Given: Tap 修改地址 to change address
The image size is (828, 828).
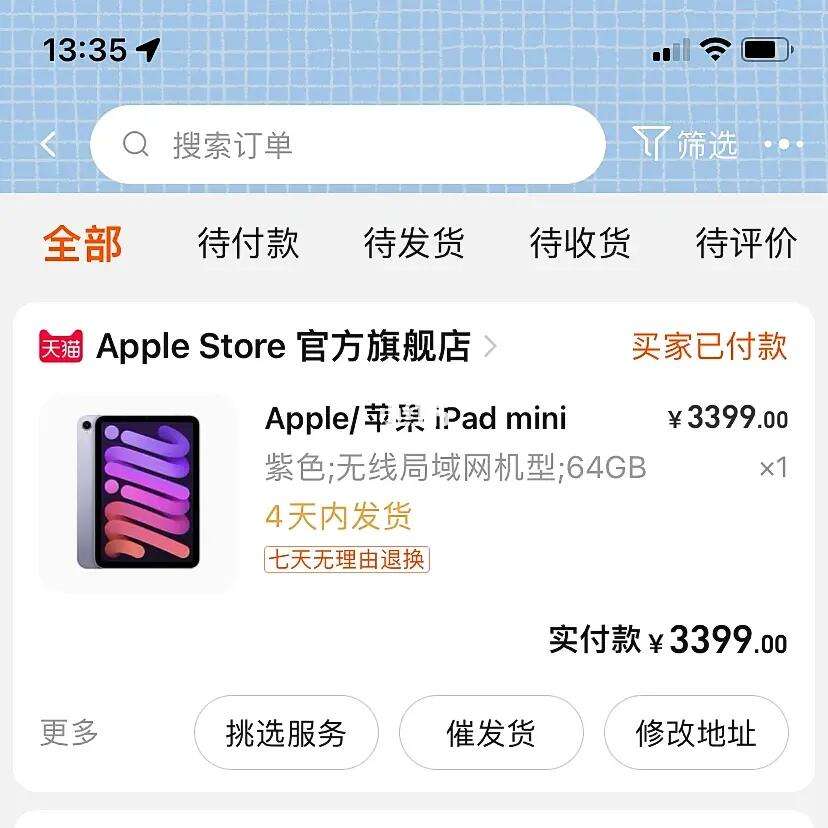Looking at the screenshot, I should pos(696,733).
